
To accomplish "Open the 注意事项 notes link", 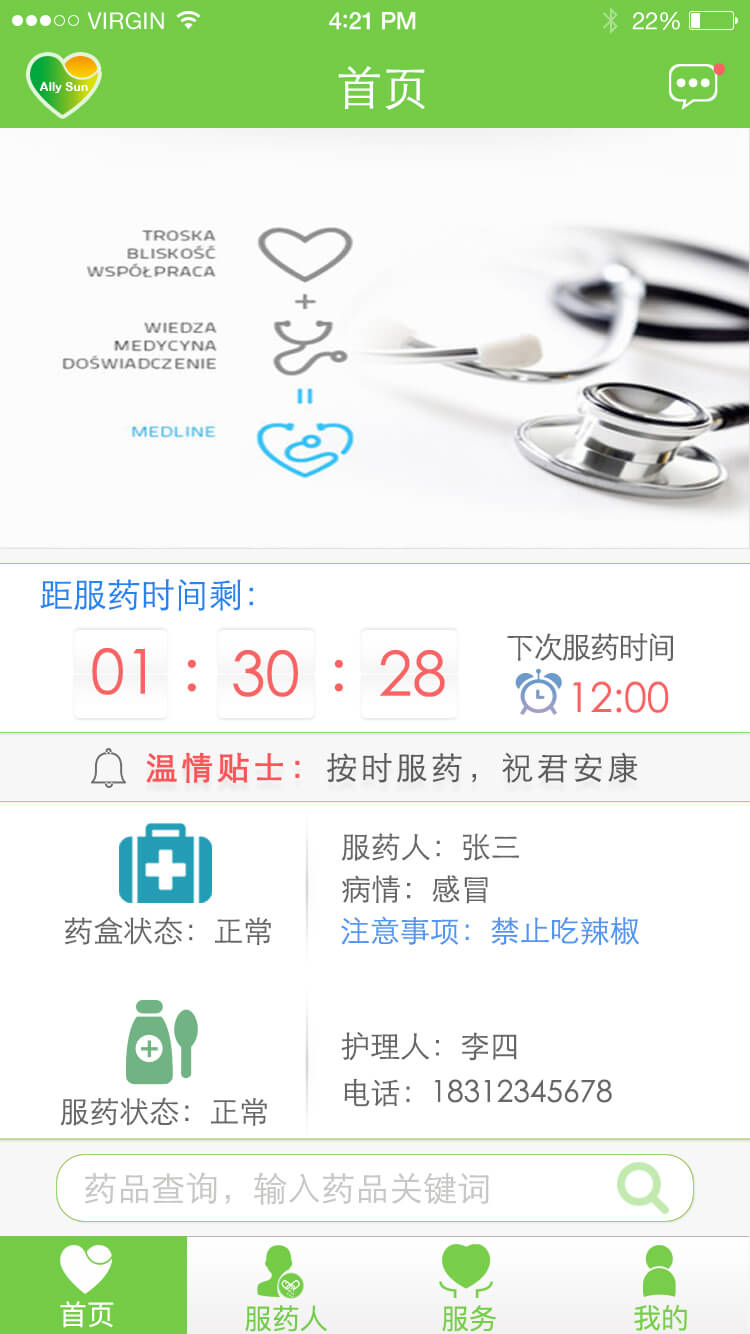I will point(490,932).
